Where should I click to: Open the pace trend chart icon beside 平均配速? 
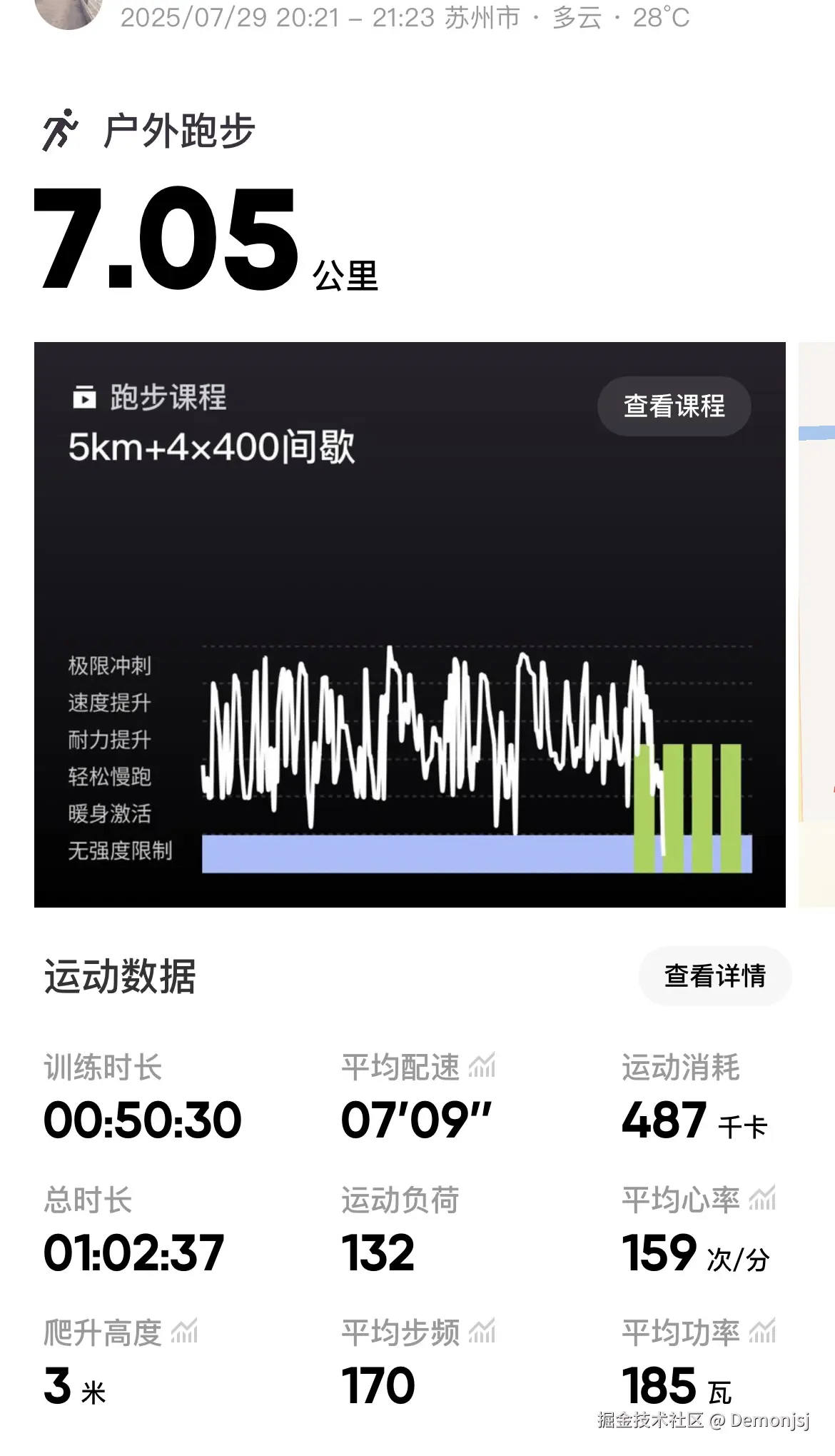coord(481,1066)
